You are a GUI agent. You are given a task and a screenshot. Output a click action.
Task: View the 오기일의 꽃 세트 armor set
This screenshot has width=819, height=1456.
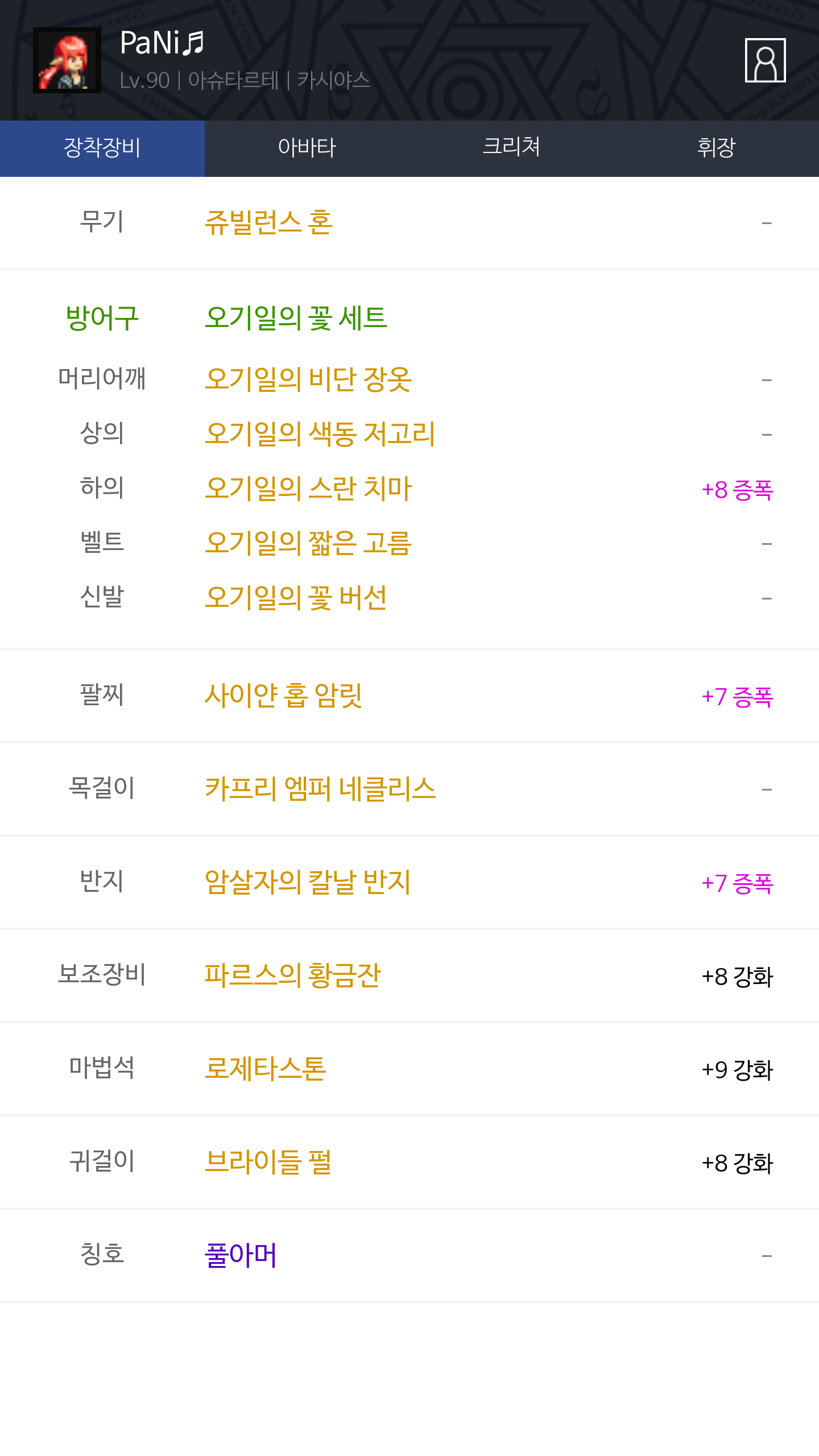[296, 317]
